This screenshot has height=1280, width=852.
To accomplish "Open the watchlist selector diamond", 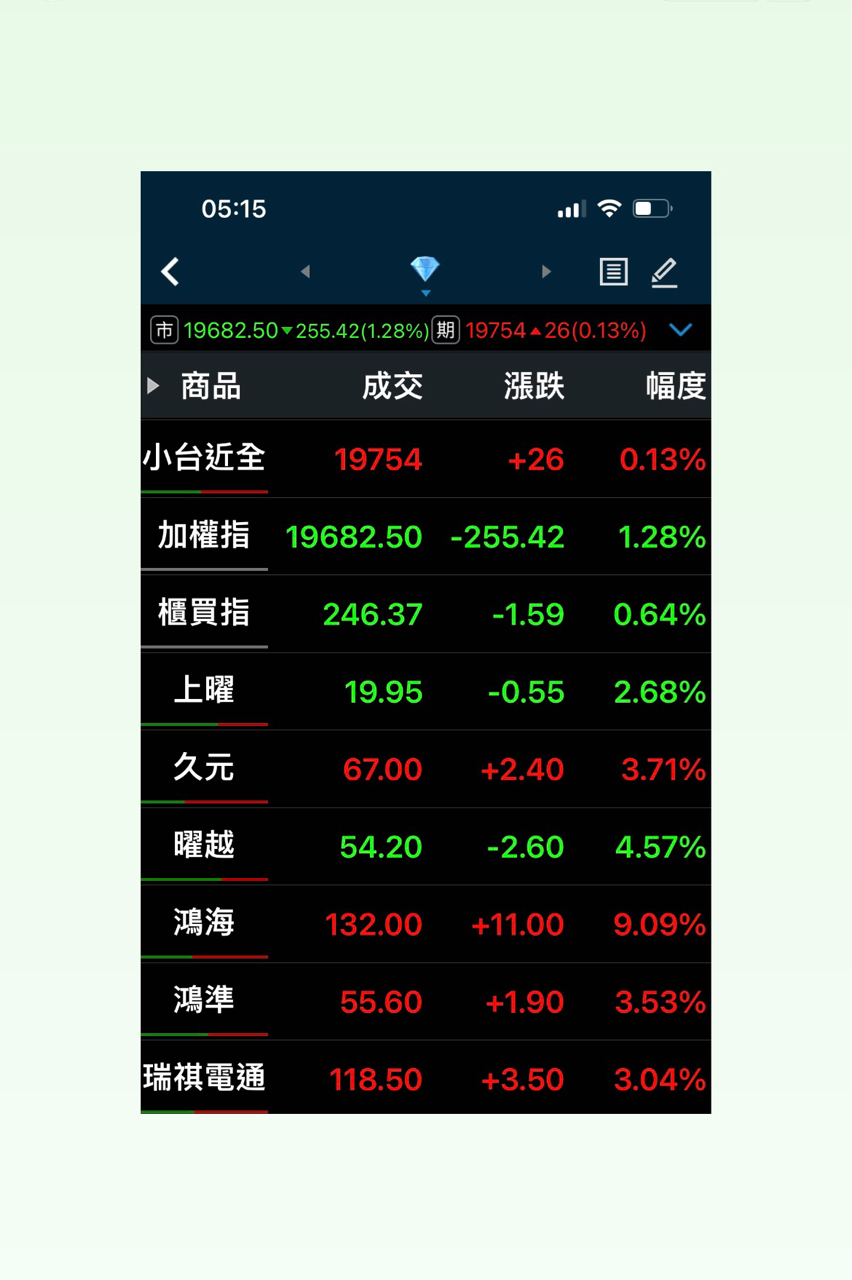I will 425,270.
